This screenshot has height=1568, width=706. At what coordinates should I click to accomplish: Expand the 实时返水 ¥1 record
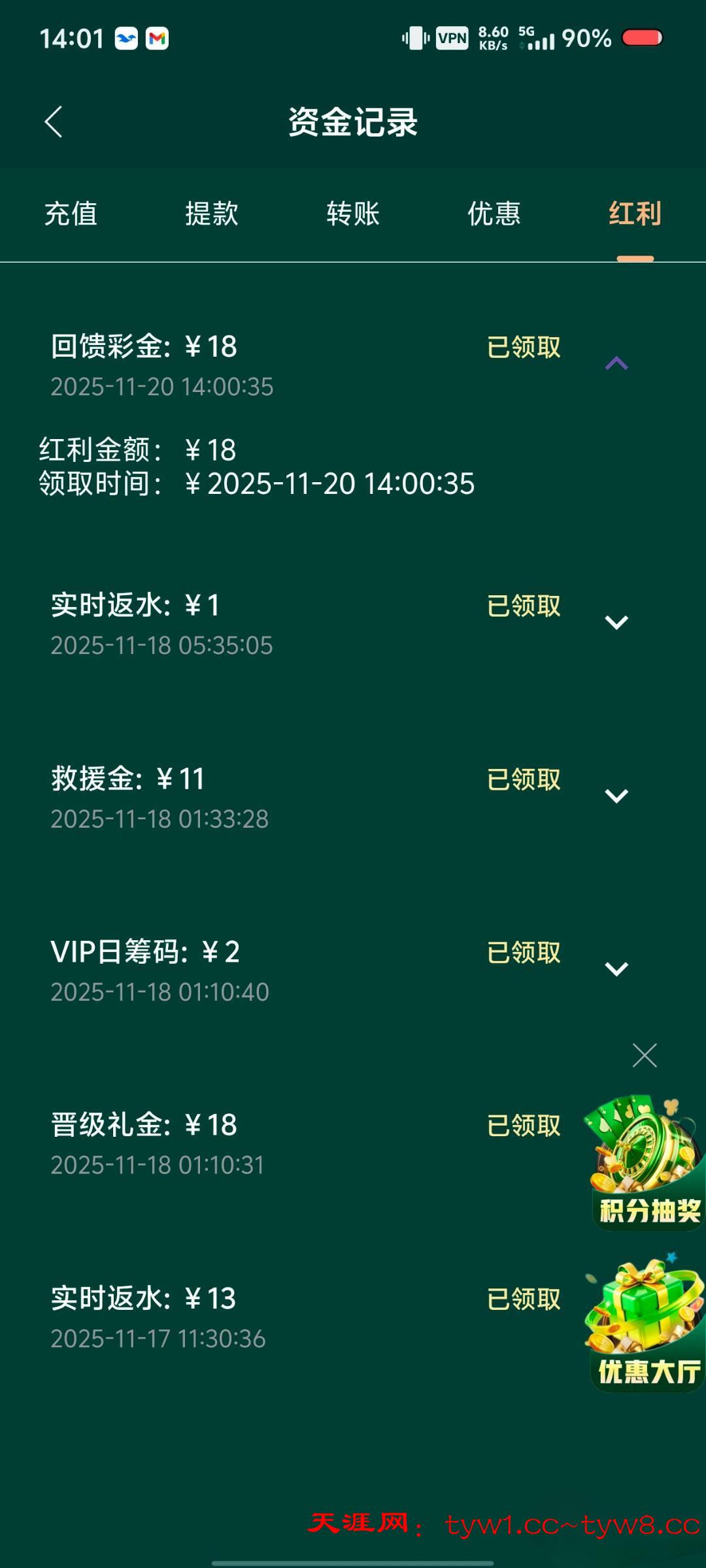[x=616, y=622]
